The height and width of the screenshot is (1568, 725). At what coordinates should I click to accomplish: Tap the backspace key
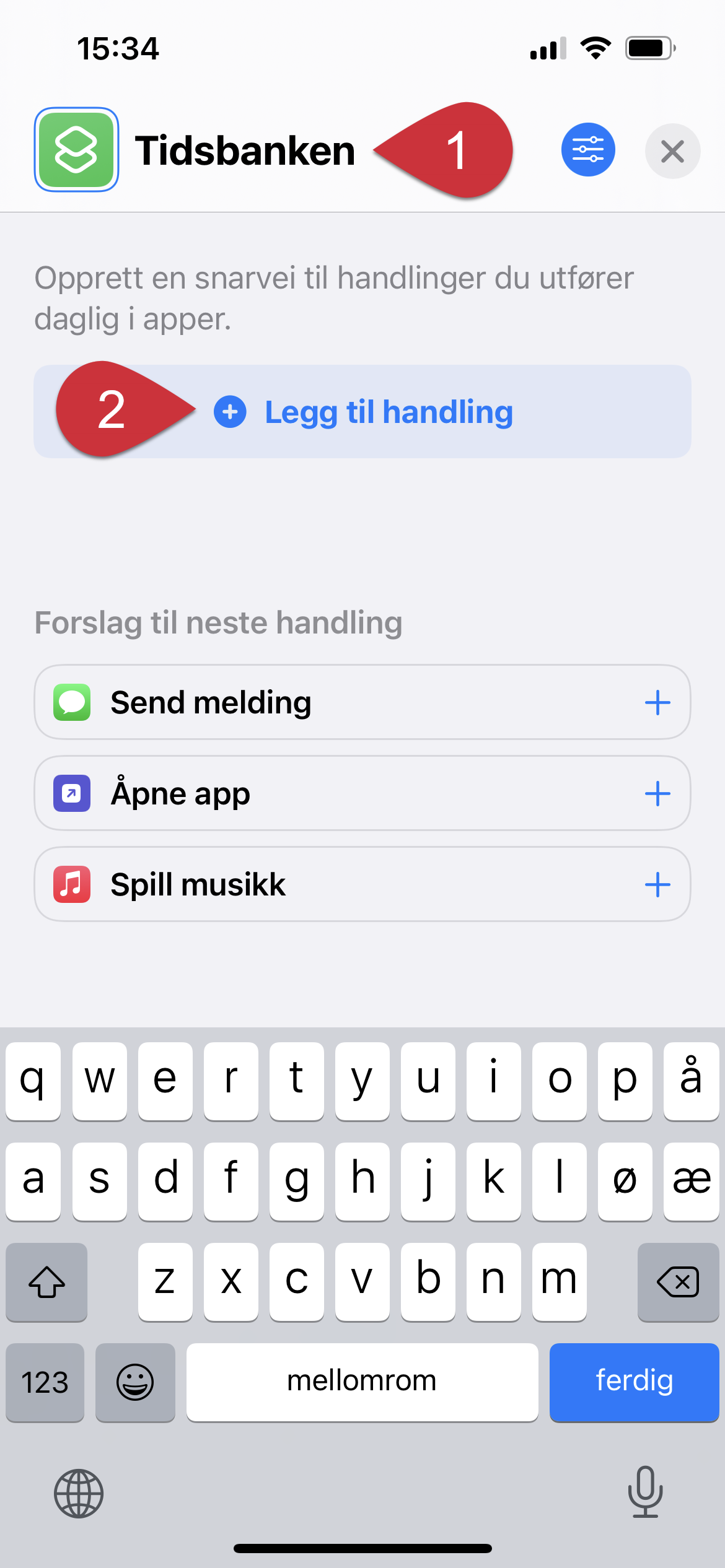678,1281
